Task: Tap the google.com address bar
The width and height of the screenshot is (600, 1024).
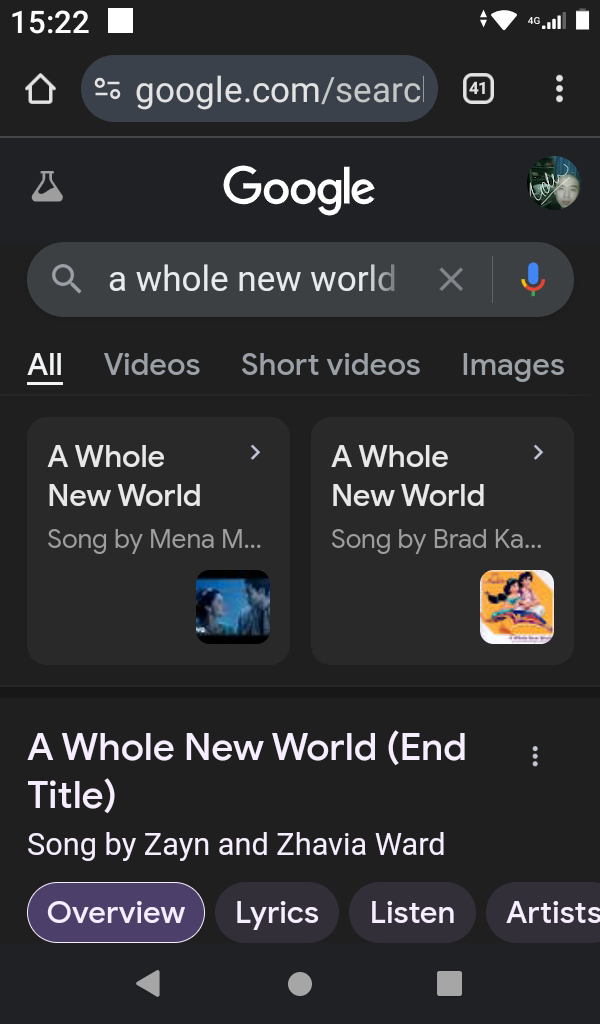Action: click(259, 89)
